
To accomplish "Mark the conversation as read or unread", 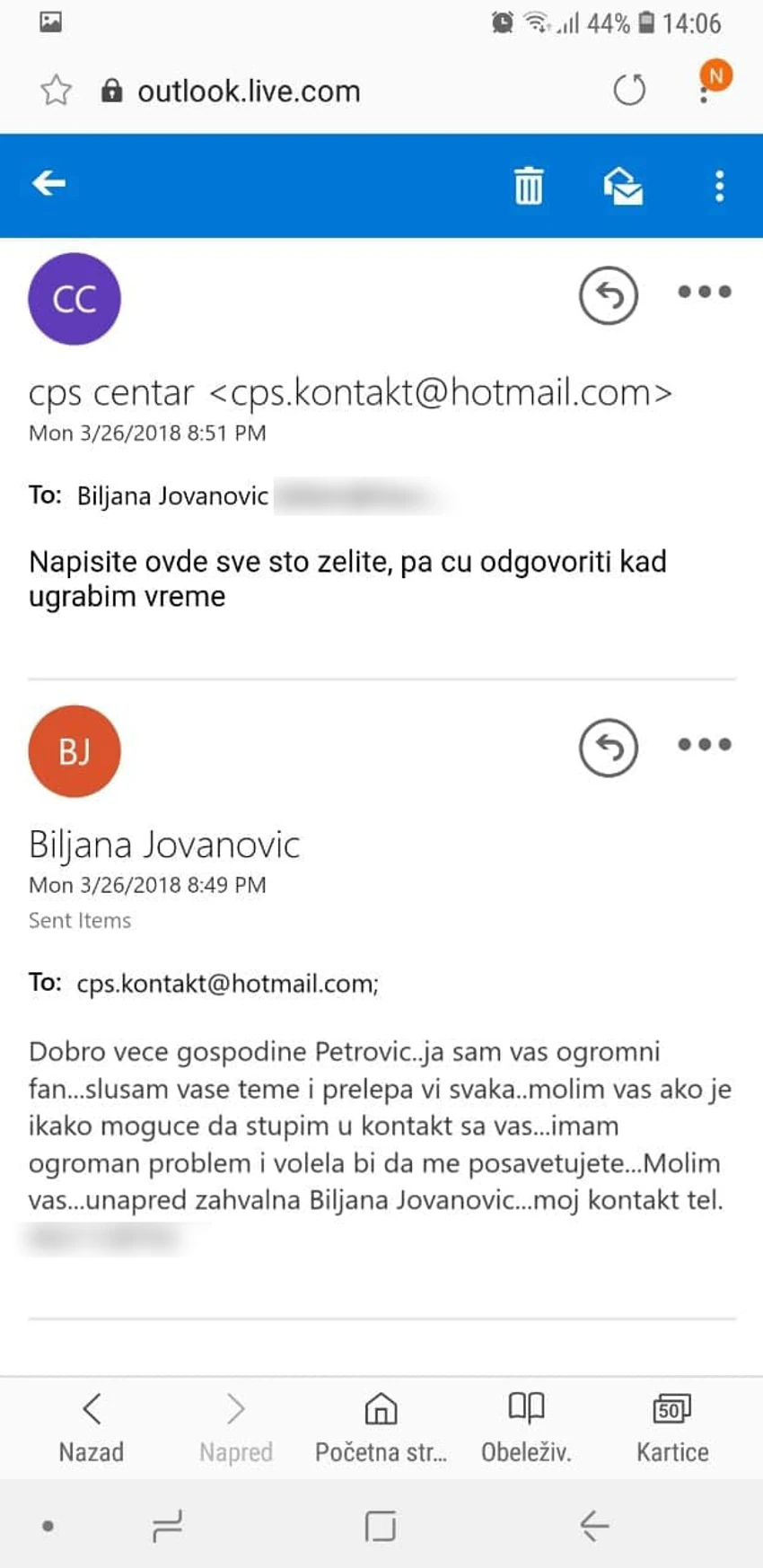I will point(623,186).
